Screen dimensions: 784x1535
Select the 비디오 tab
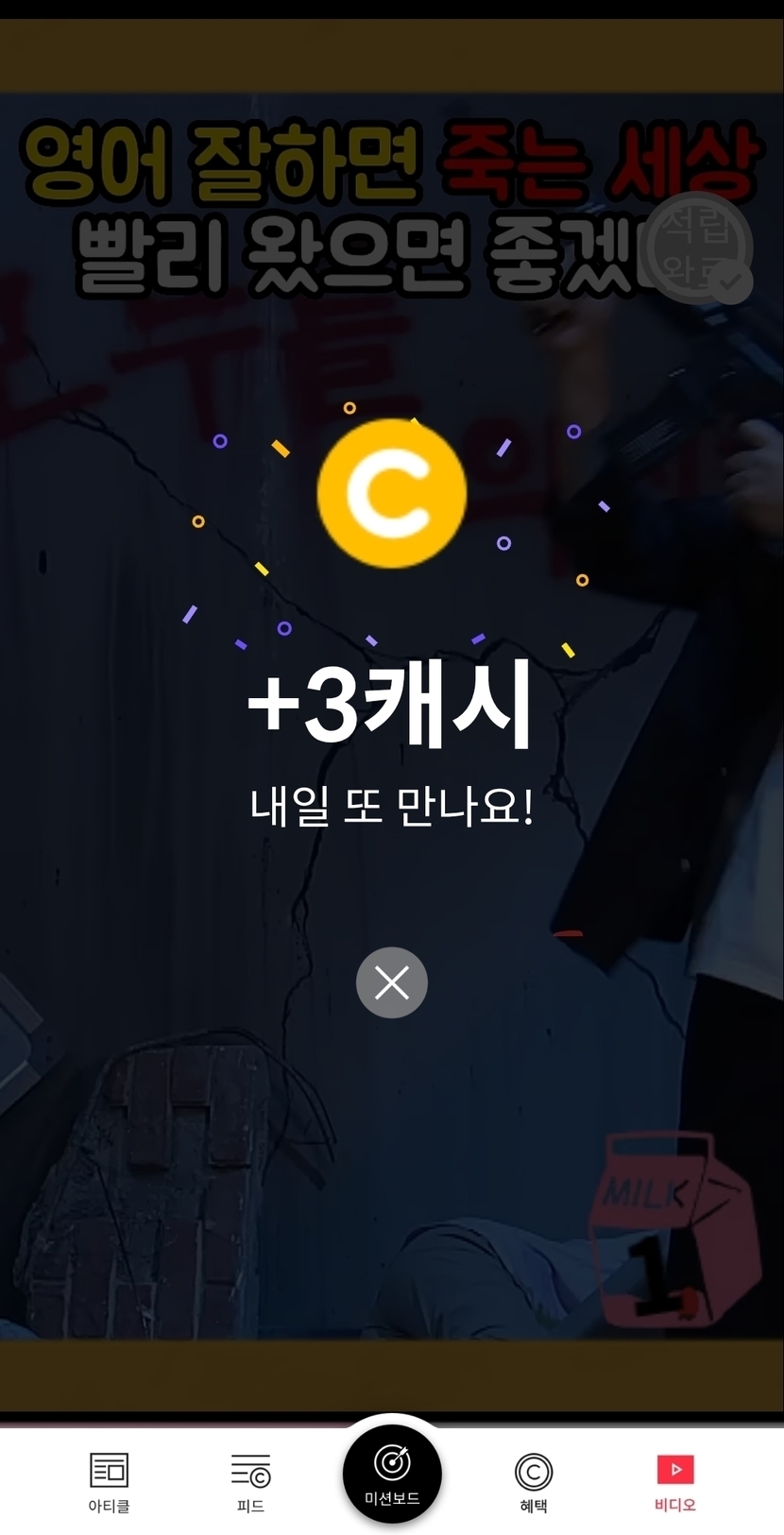pos(674,1481)
